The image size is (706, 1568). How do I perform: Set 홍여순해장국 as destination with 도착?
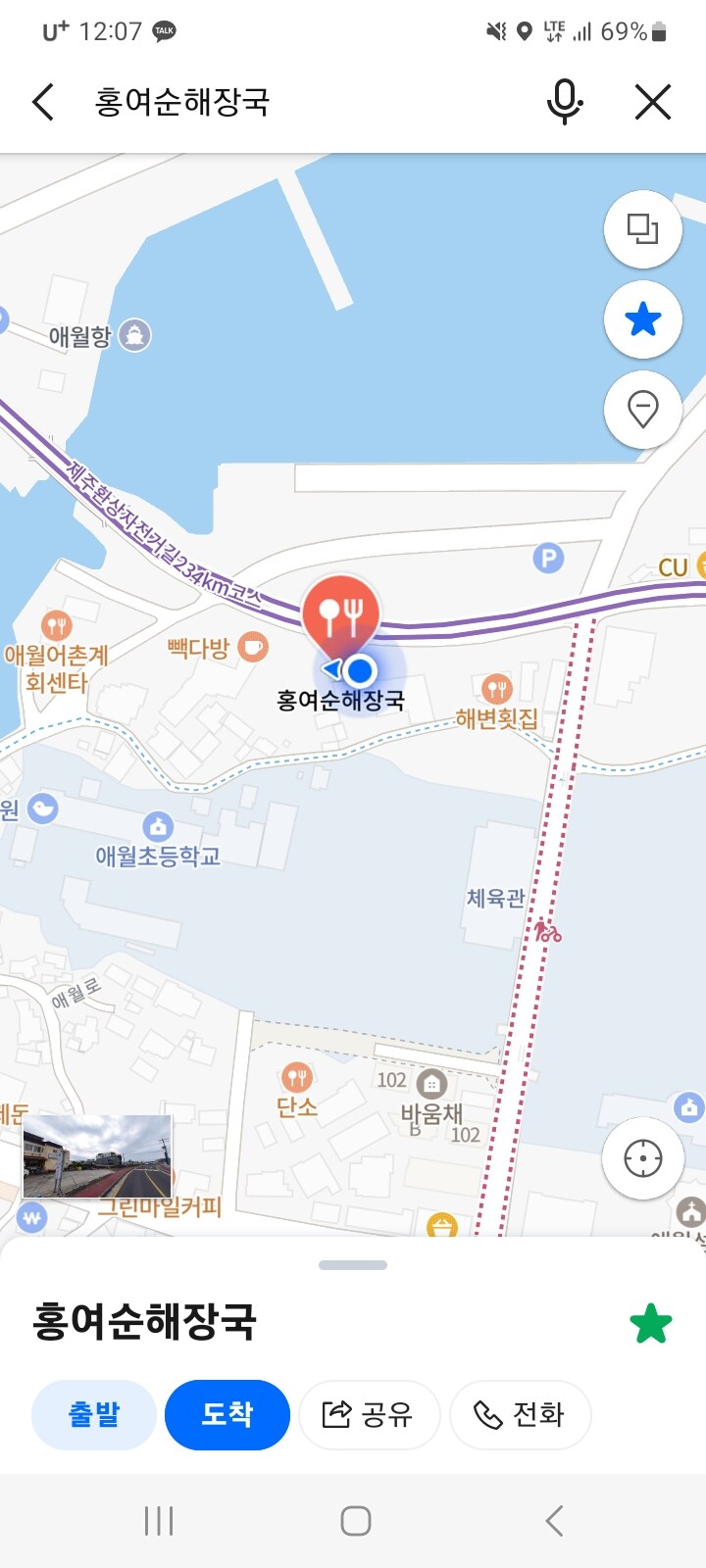click(227, 1414)
